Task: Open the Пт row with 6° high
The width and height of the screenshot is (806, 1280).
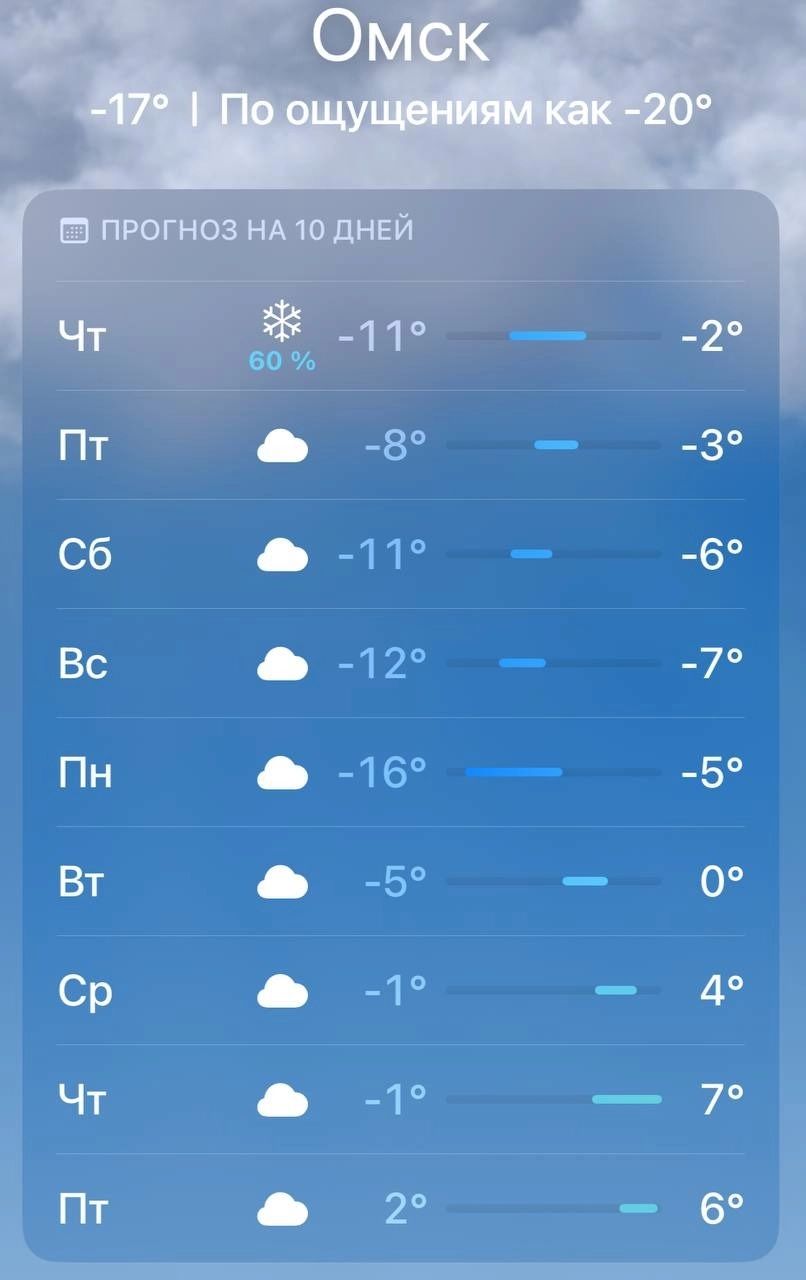Action: coord(400,1208)
